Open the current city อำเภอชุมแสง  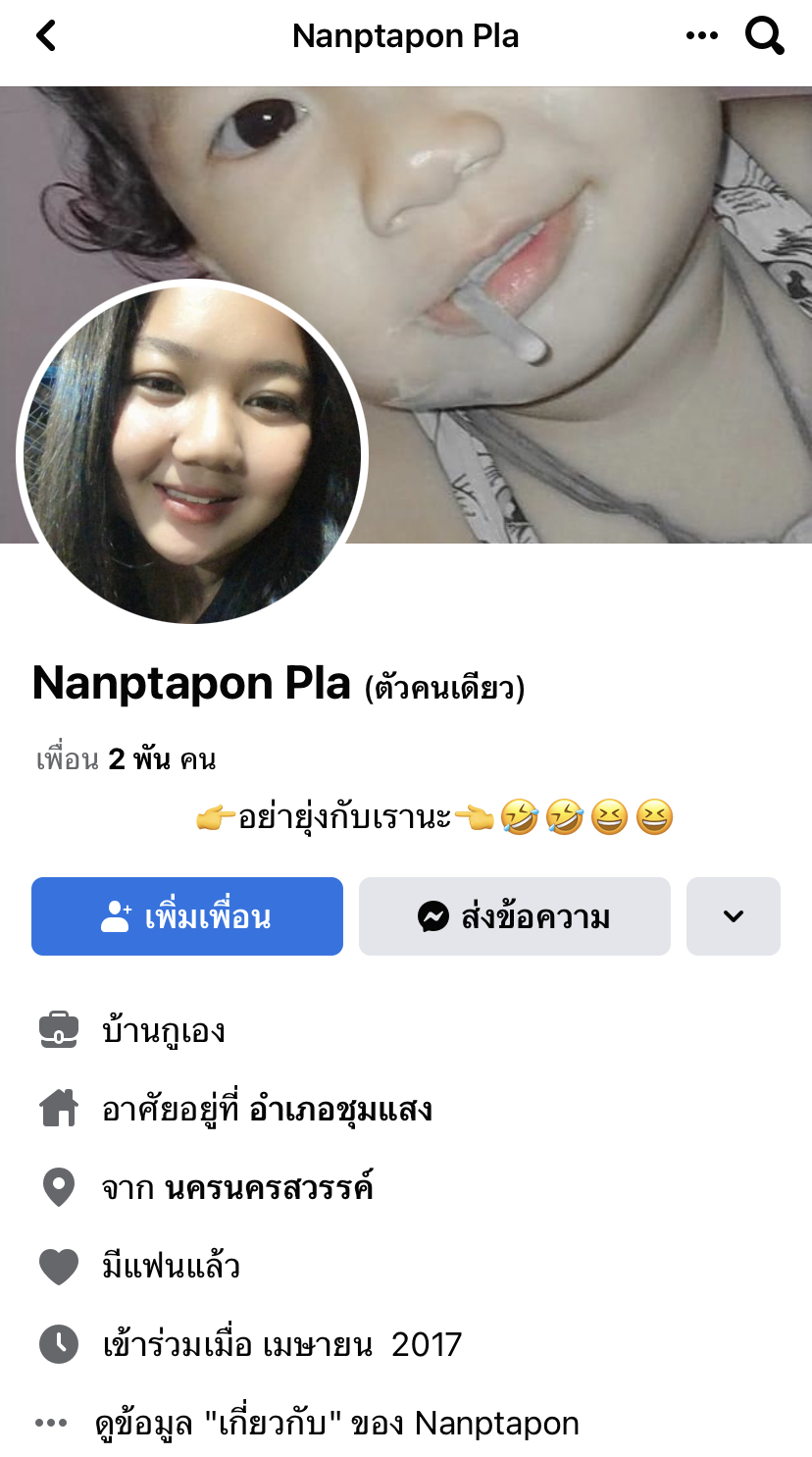point(339,1110)
